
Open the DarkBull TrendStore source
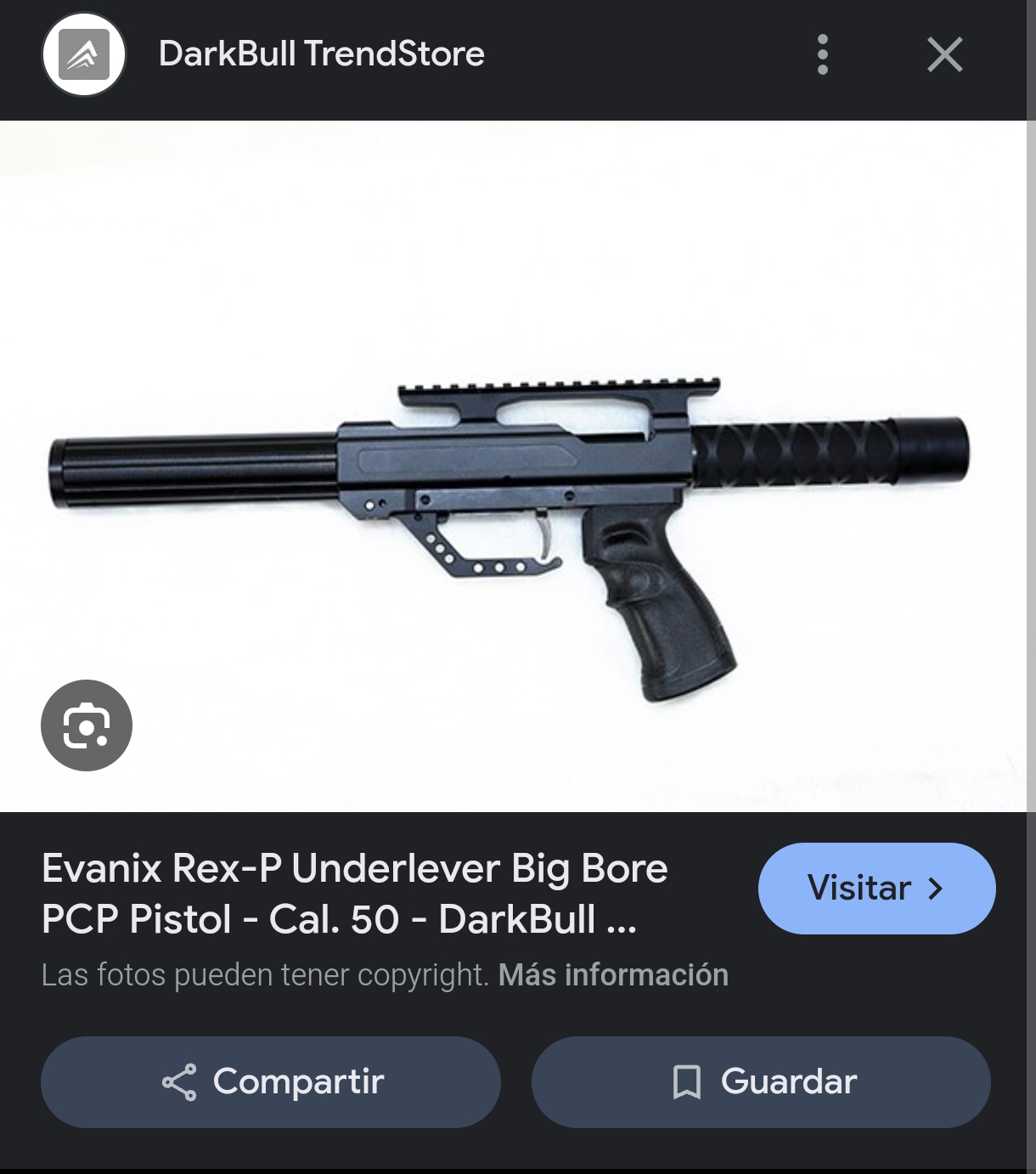click(321, 54)
